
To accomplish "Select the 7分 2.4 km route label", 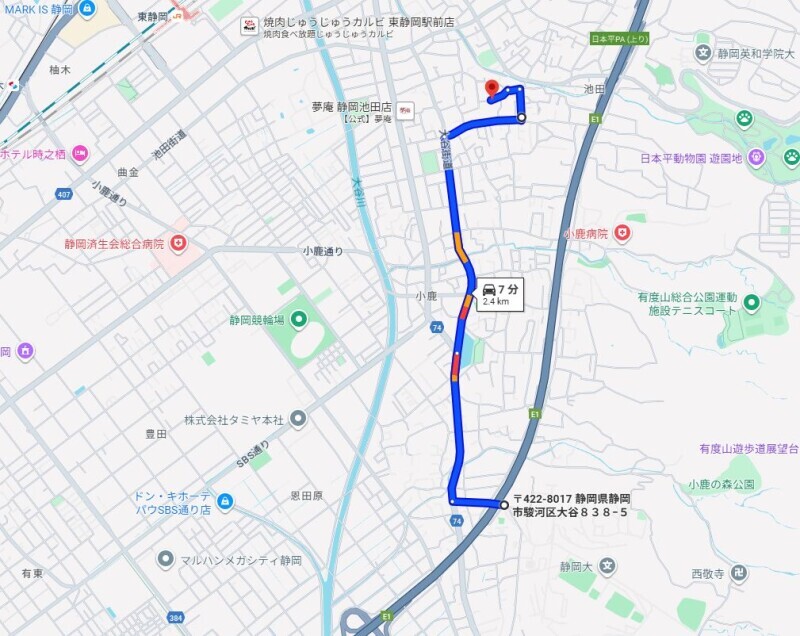I will click(498, 292).
